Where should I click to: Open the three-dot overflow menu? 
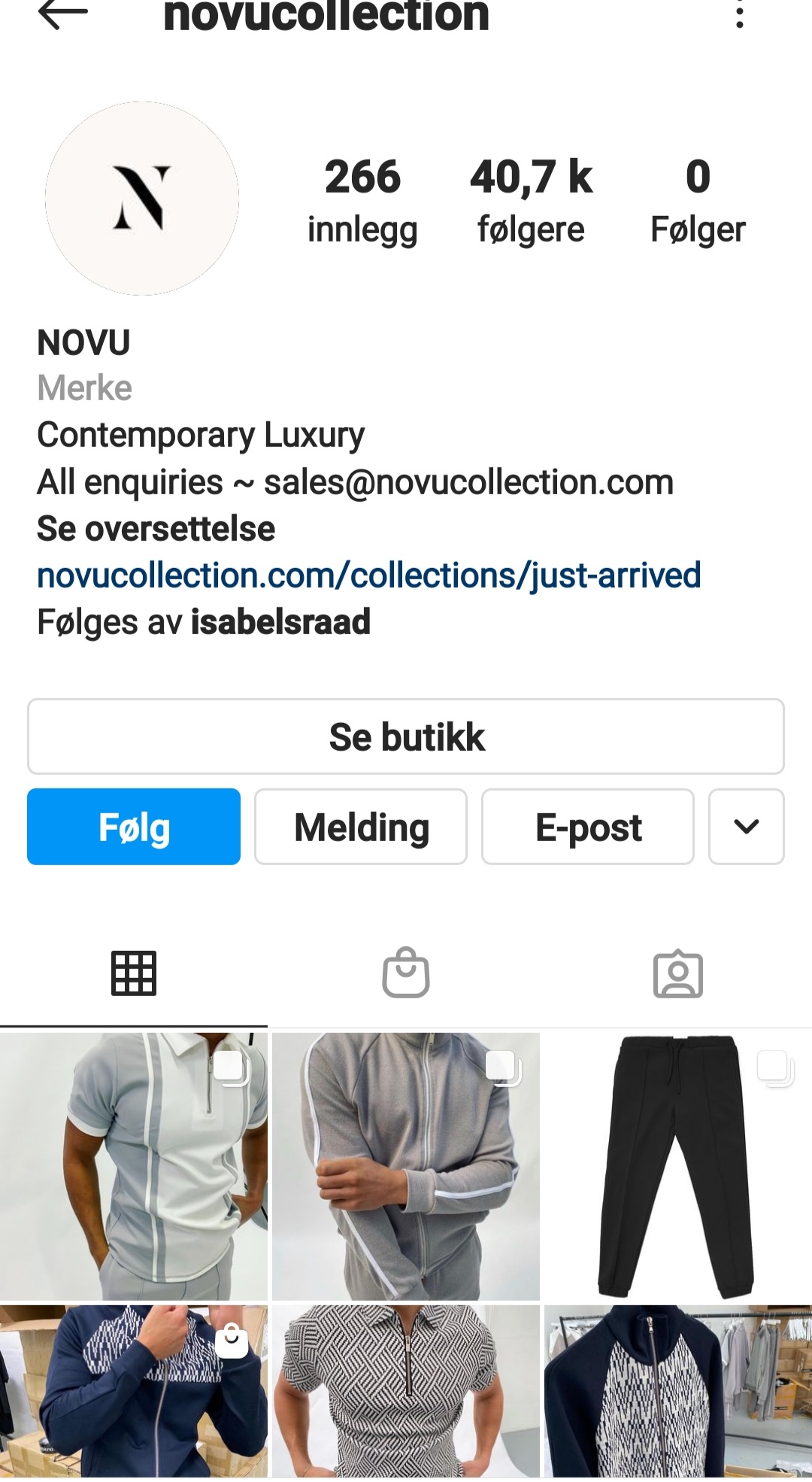click(x=740, y=14)
